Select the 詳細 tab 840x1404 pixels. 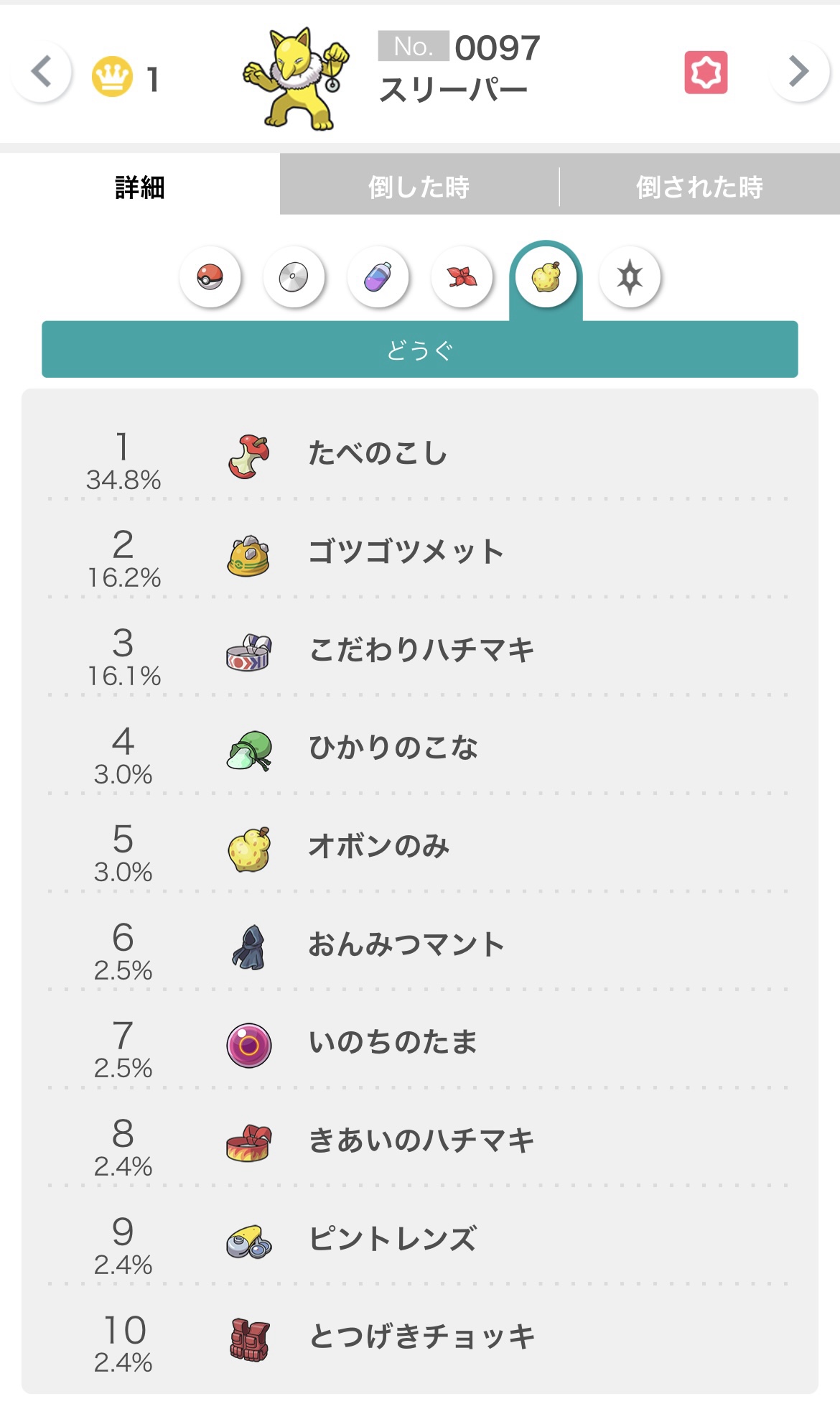(x=140, y=187)
